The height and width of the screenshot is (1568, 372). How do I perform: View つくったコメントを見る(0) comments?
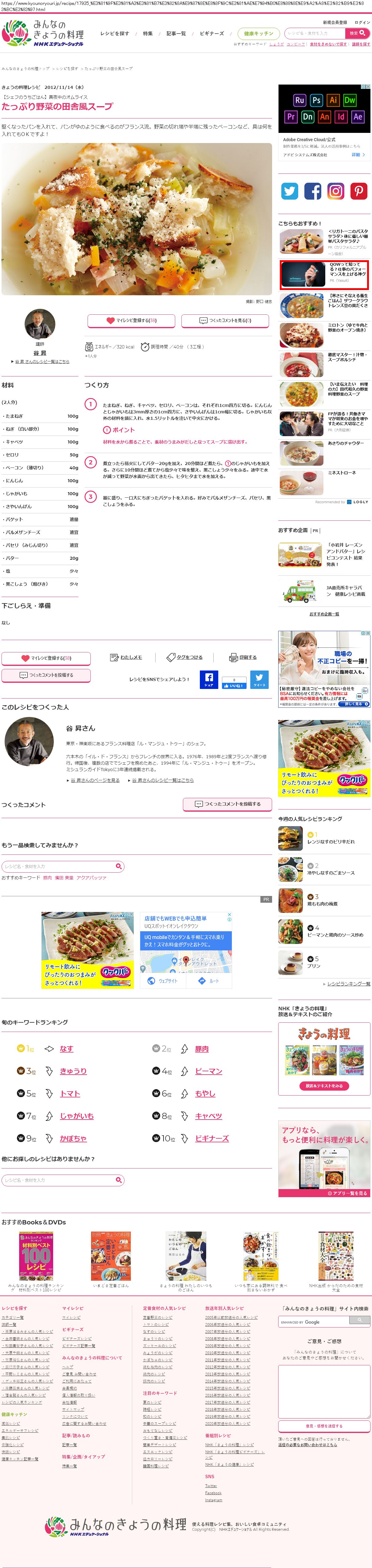pos(225,320)
